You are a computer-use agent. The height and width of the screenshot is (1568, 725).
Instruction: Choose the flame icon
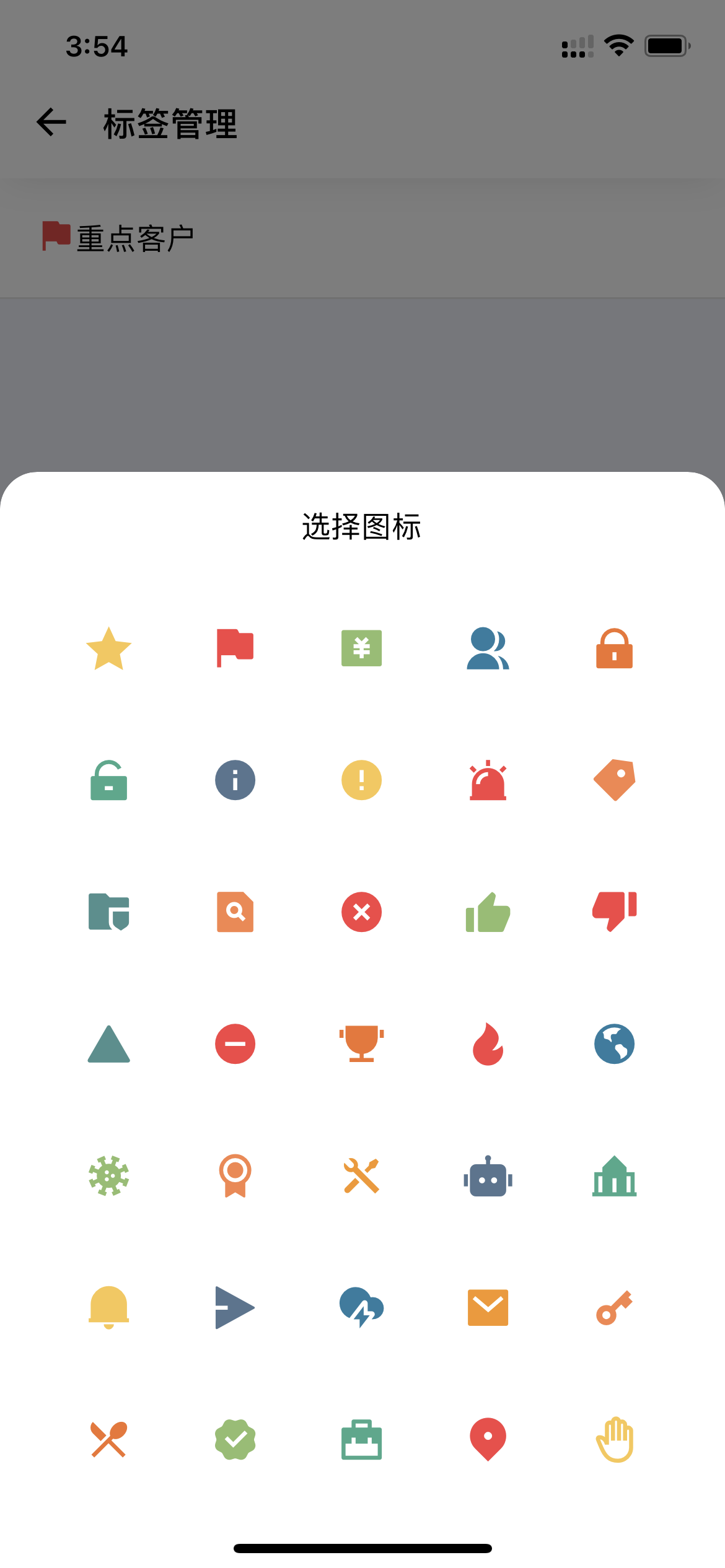click(487, 1044)
